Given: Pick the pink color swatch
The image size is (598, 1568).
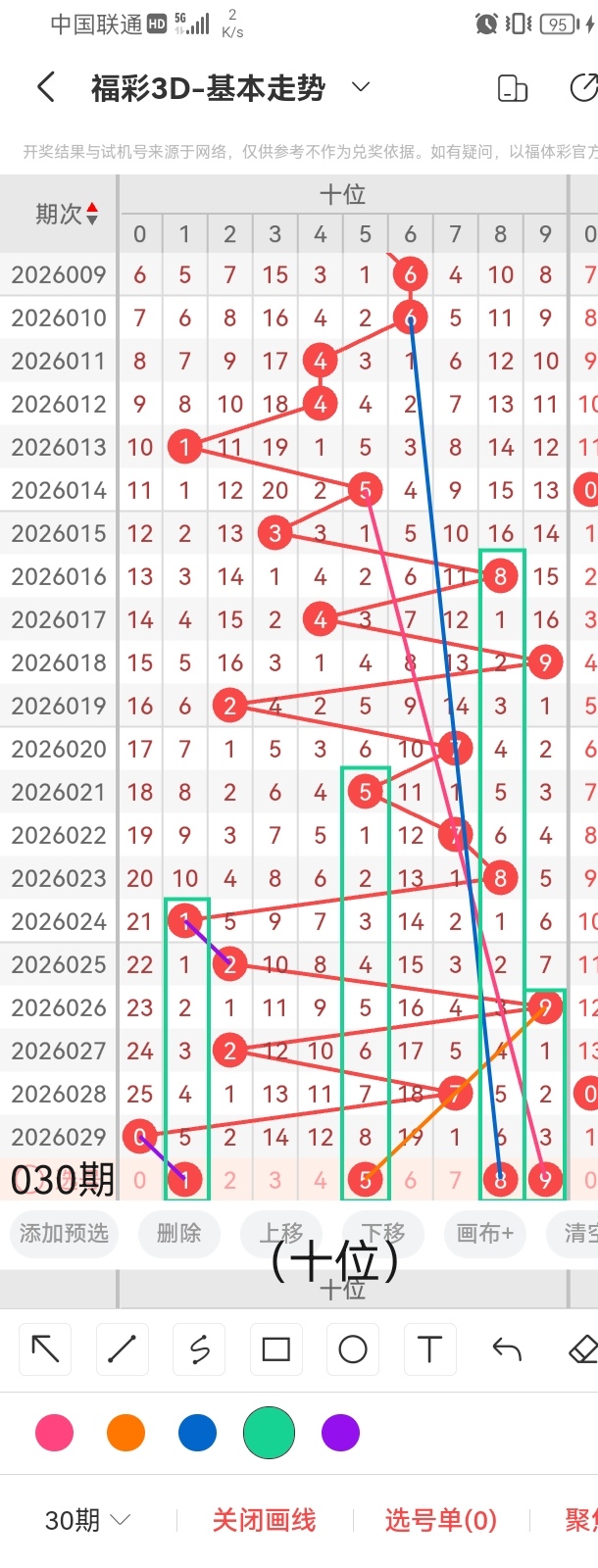Looking at the screenshot, I should pyautogui.click(x=54, y=1433).
